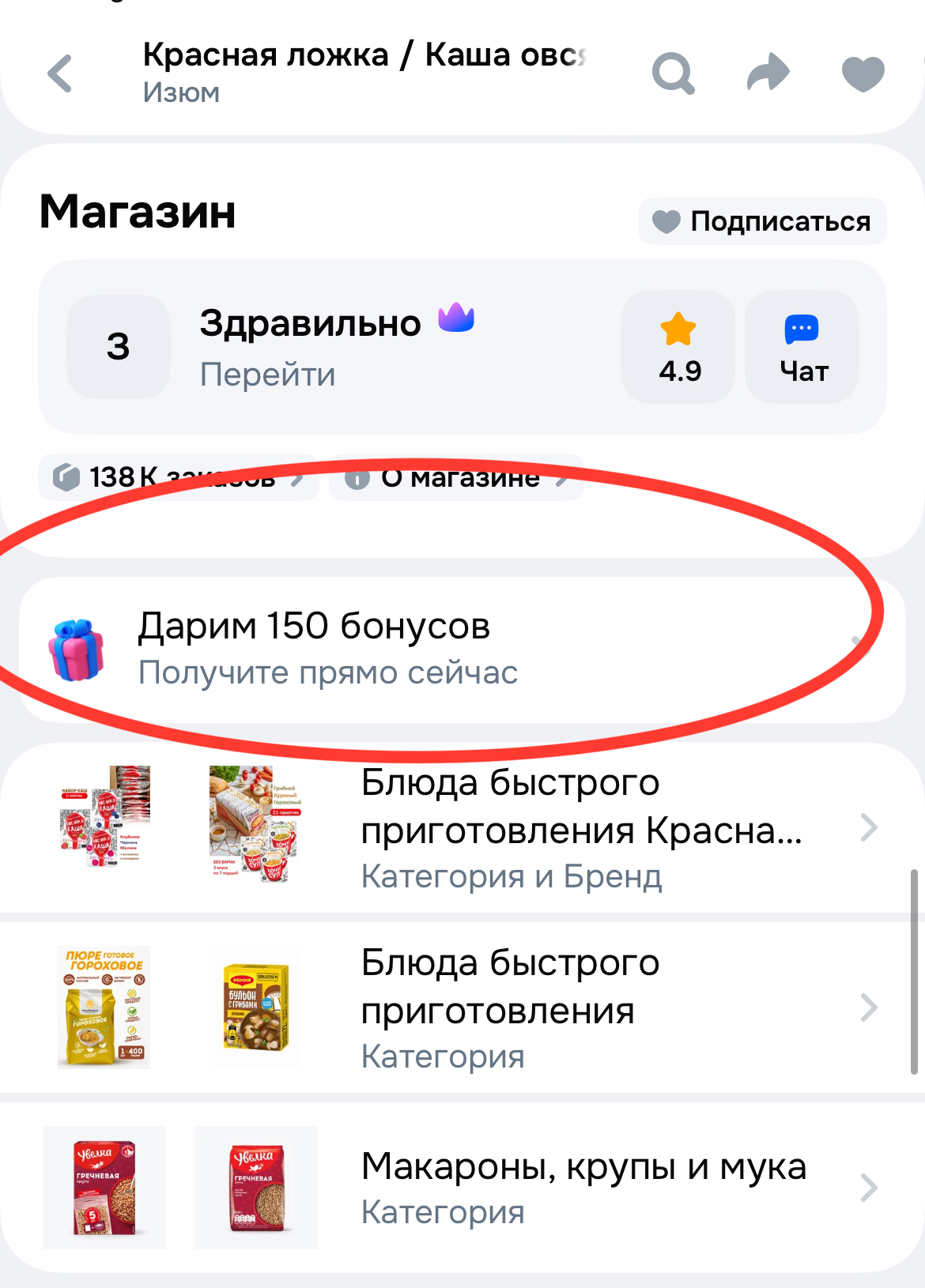Add product to favorites with heart
Image resolution: width=925 pixels, height=1288 pixels.
point(863,74)
